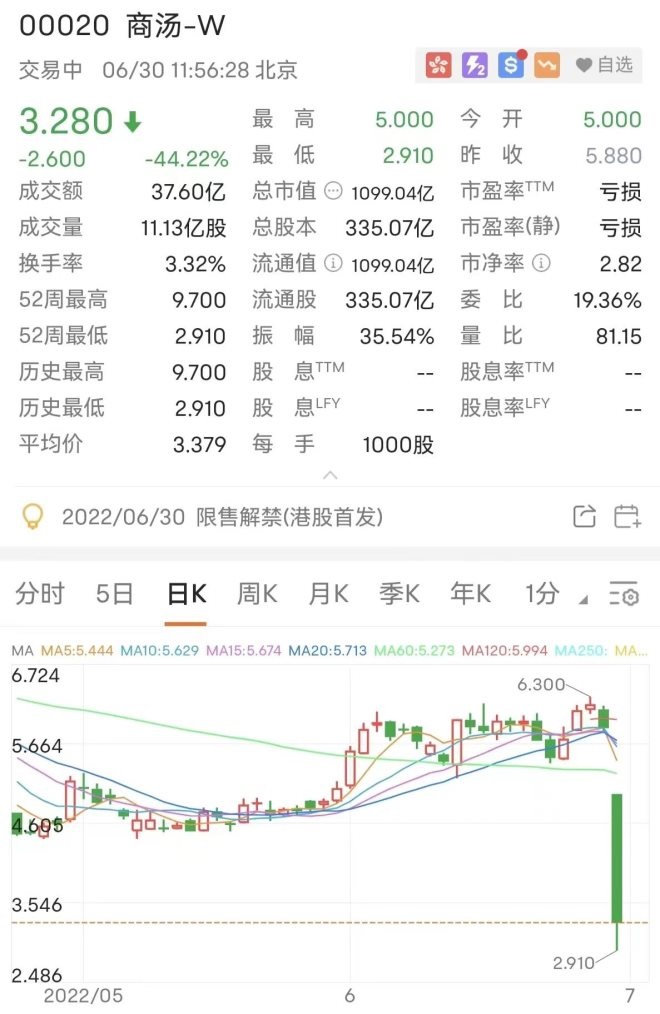Share the 限售解禁 event
This screenshot has height=1014, width=660.
coord(584,517)
